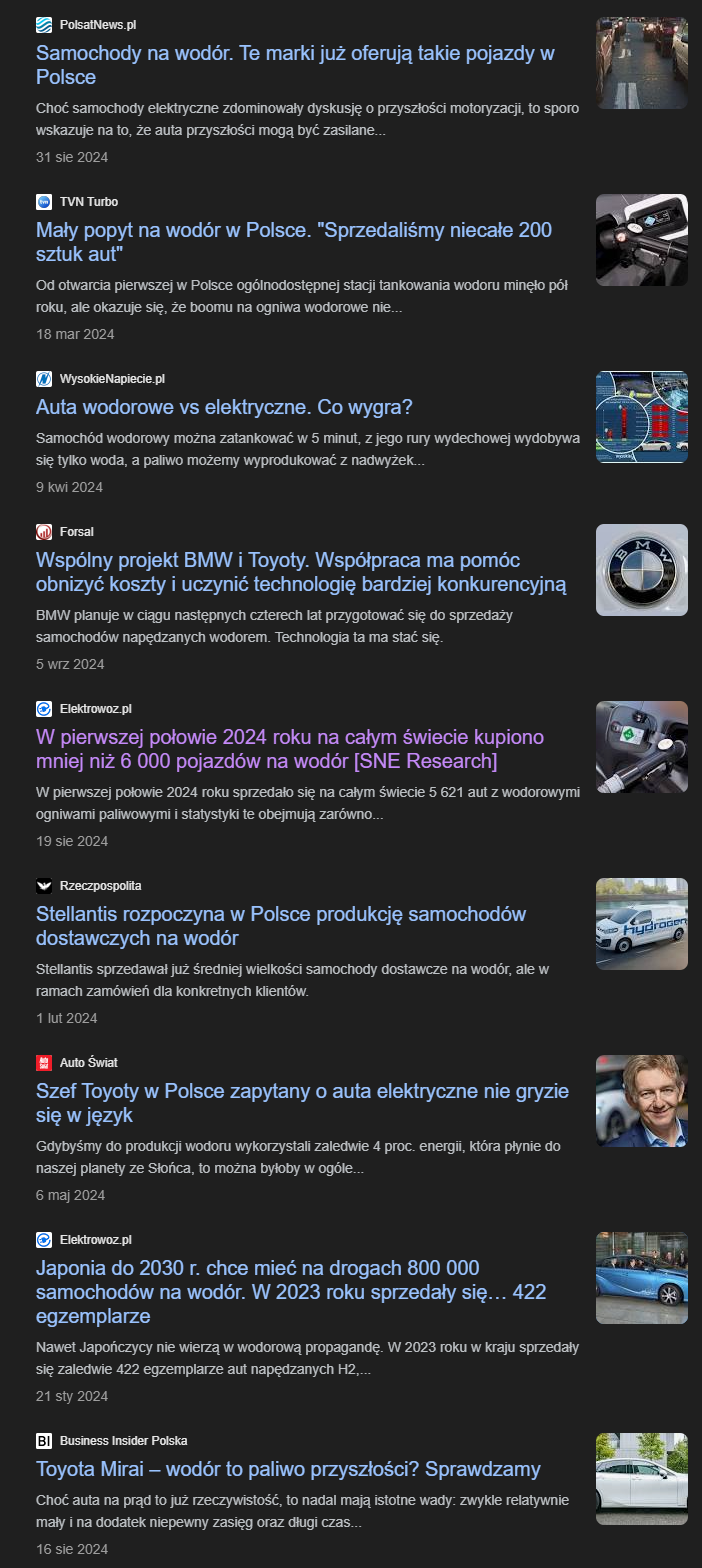Tap the blue car thumbnail for Japonia article
This screenshot has width=702, height=1568.
[x=642, y=1278]
